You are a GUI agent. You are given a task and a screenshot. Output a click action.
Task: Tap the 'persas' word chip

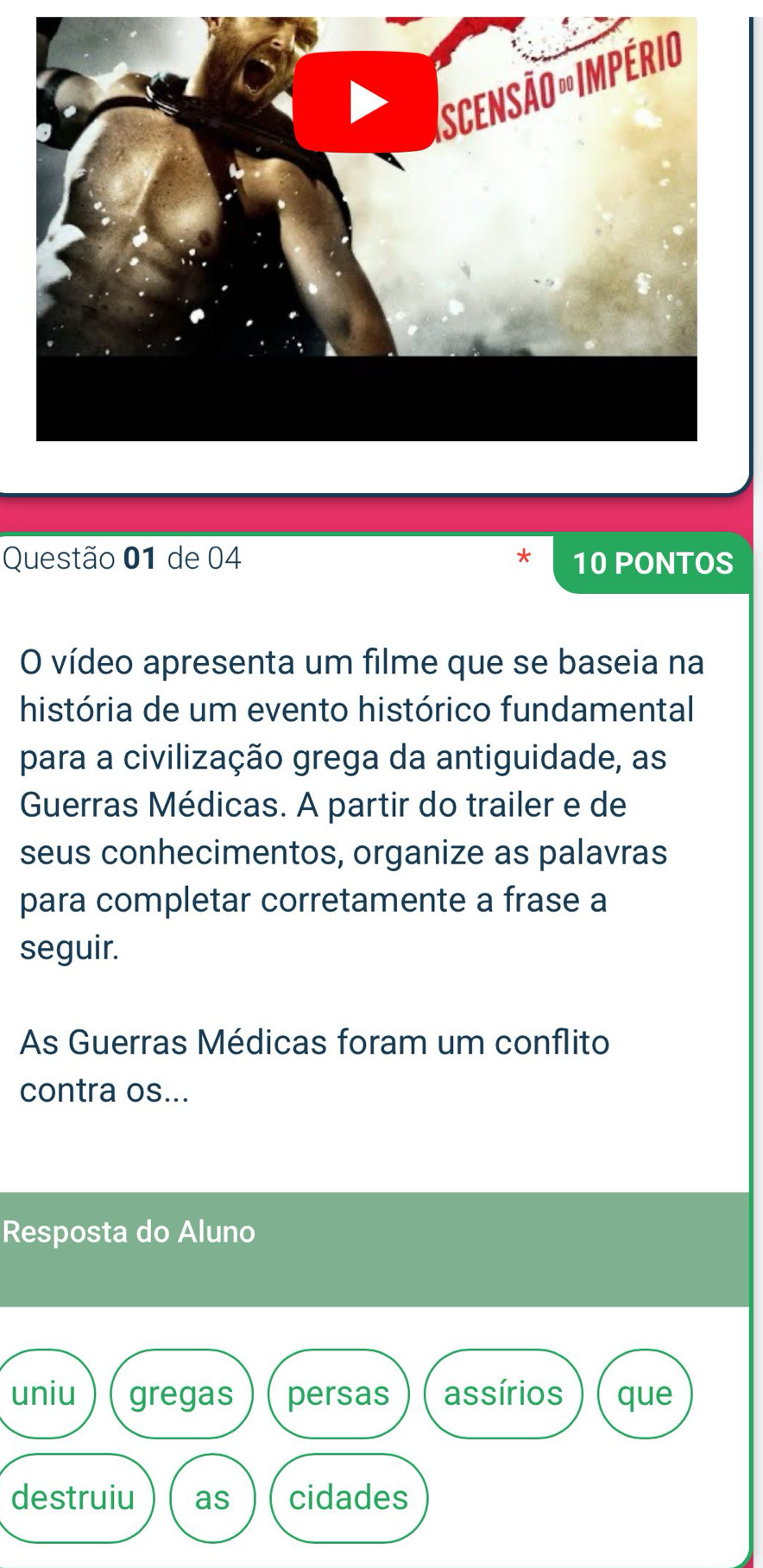(338, 1393)
